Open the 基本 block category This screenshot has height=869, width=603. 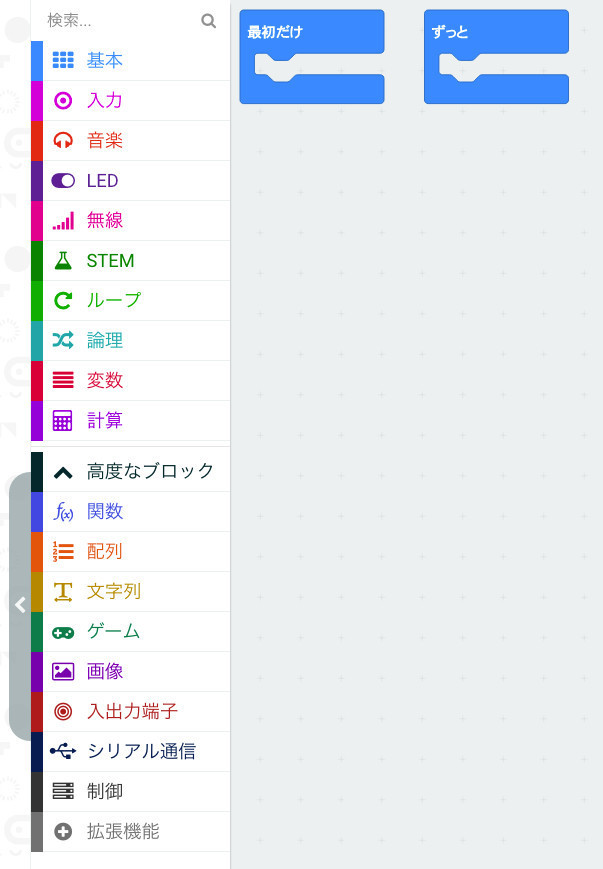pyautogui.click(x=105, y=61)
